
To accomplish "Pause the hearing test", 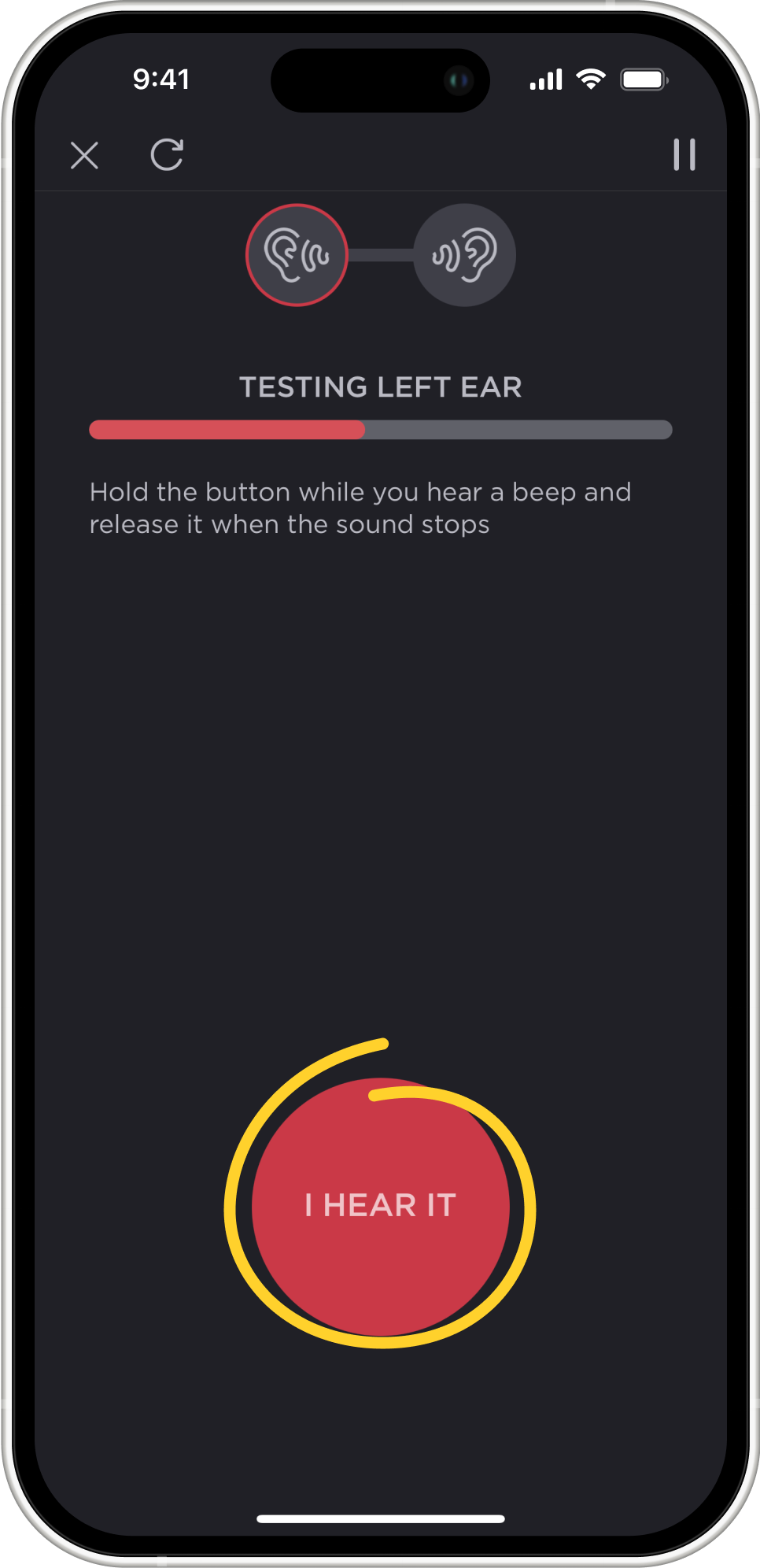I will 684,155.
